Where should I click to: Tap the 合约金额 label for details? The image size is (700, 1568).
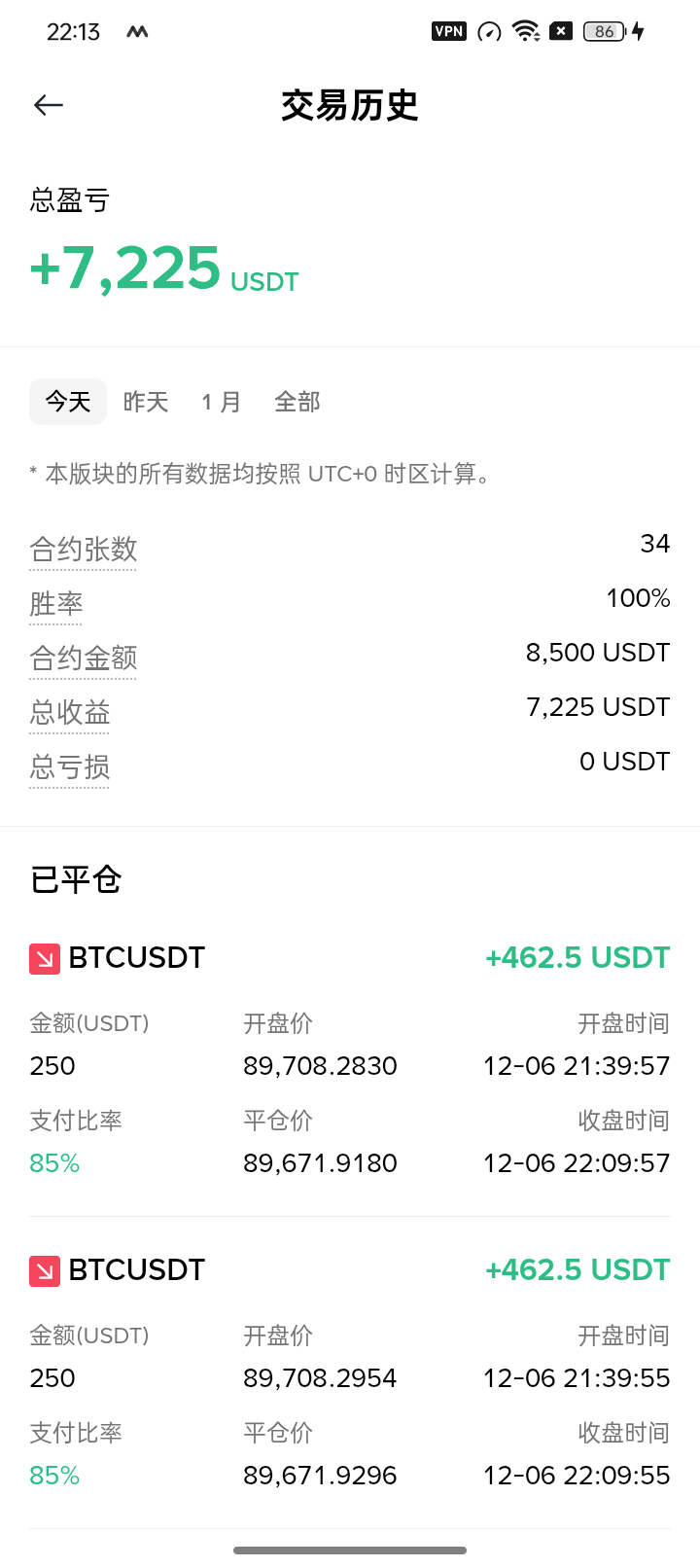click(84, 659)
